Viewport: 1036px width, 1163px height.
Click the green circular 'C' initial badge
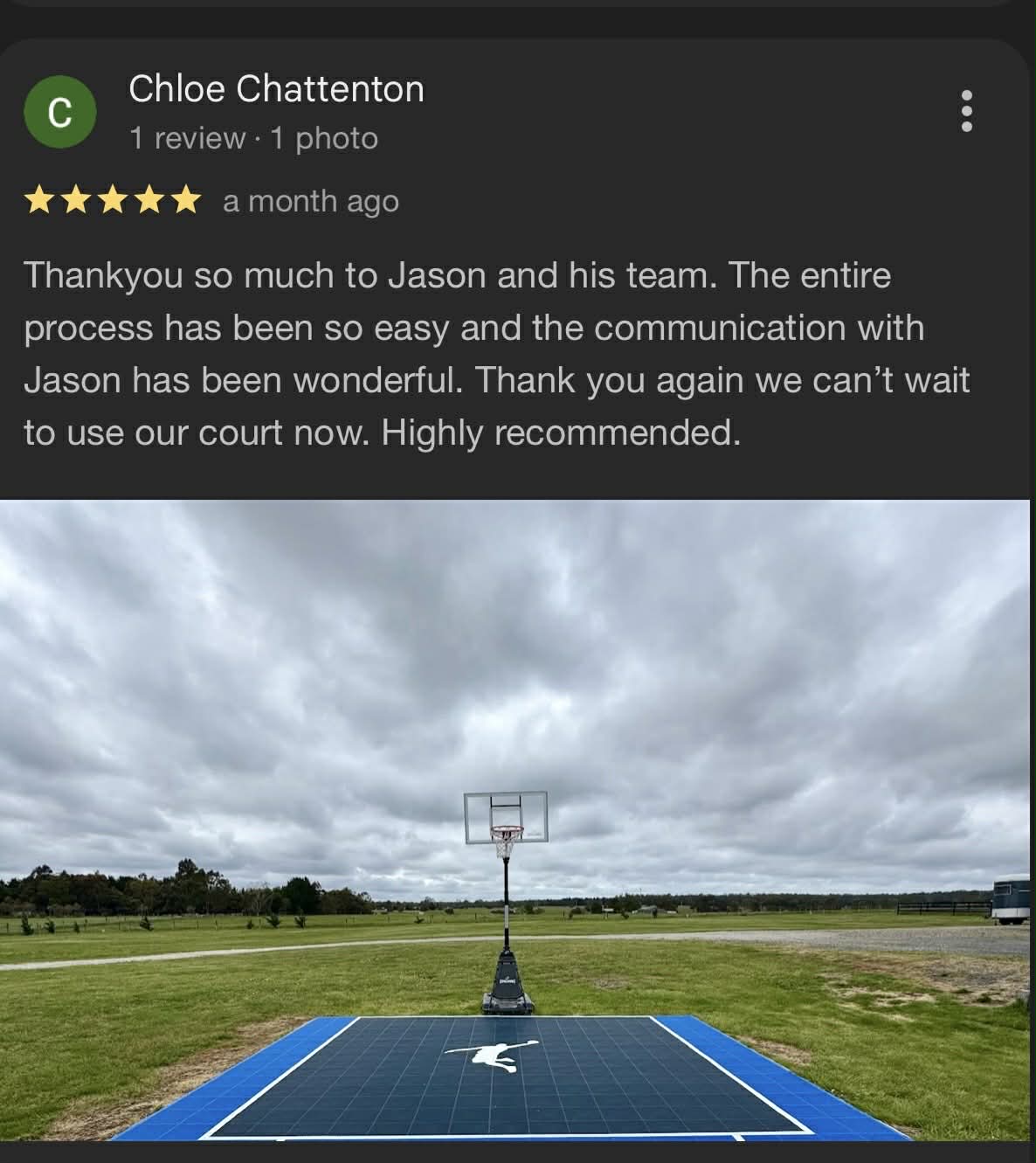pos(61,112)
